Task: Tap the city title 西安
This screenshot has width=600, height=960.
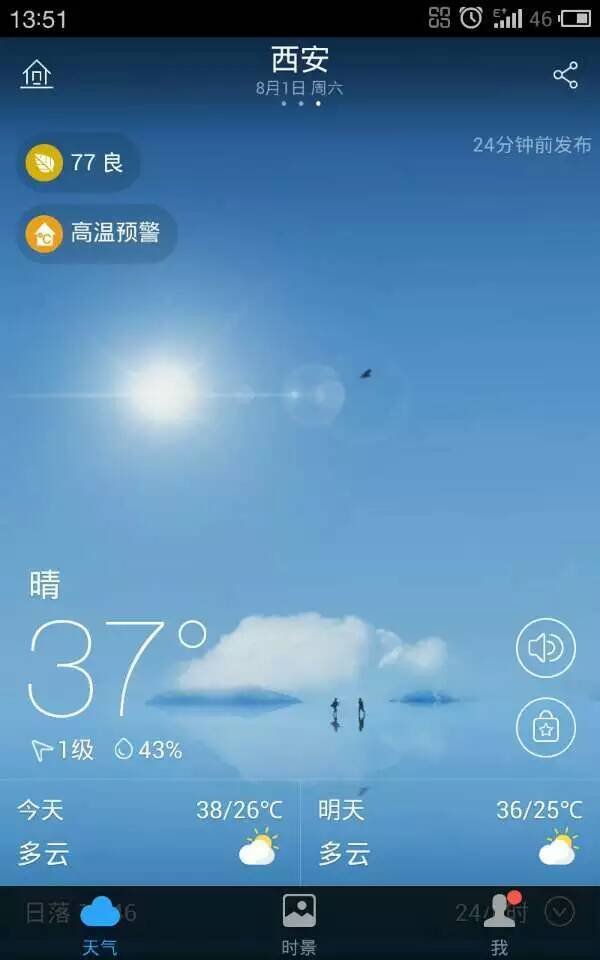Action: click(x=300, y=60)
